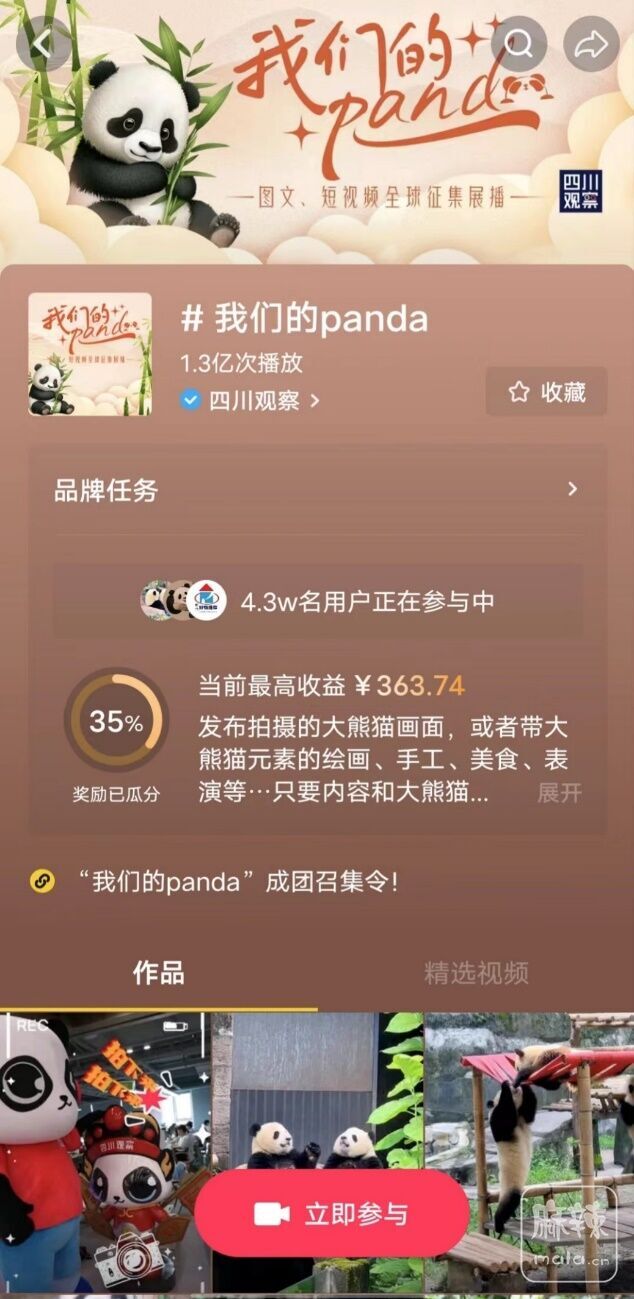This screenshot has width=634, height=1299.
Task: Tap 立即参与 to join now
Action: pyautogui.click(x=331, y=1214)
